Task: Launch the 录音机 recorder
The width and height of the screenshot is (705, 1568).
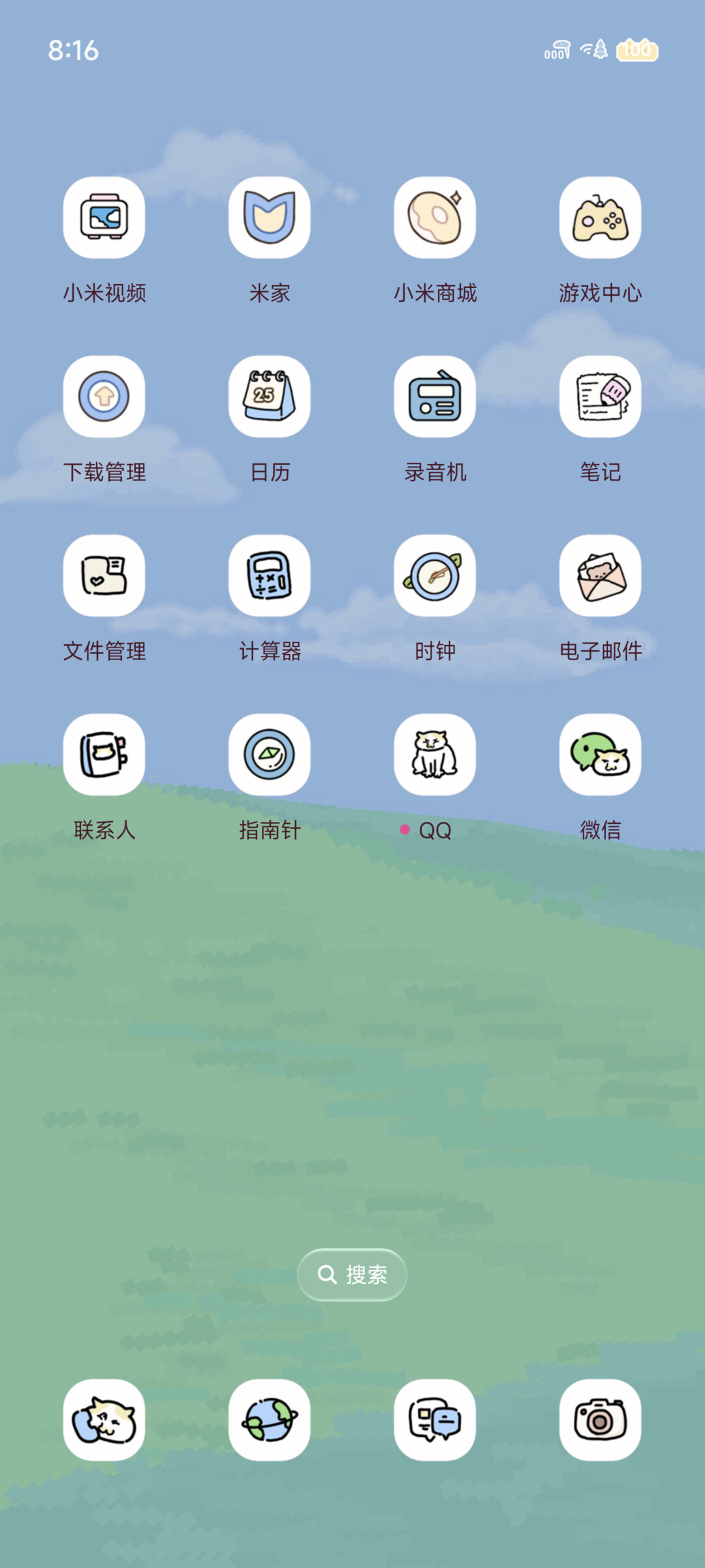Action: click(x=435, y=396)
